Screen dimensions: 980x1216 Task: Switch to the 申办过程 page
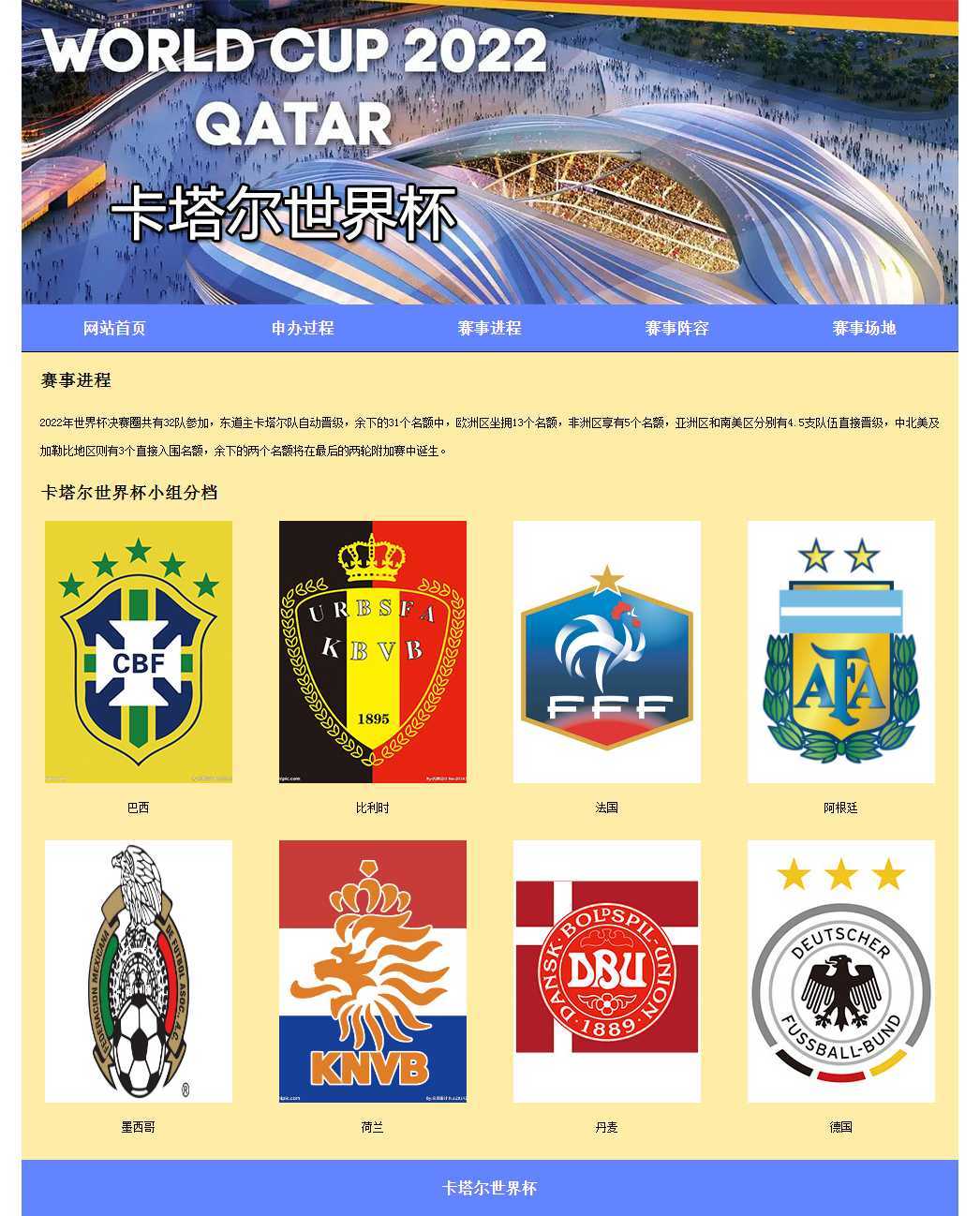pos(302,328)
